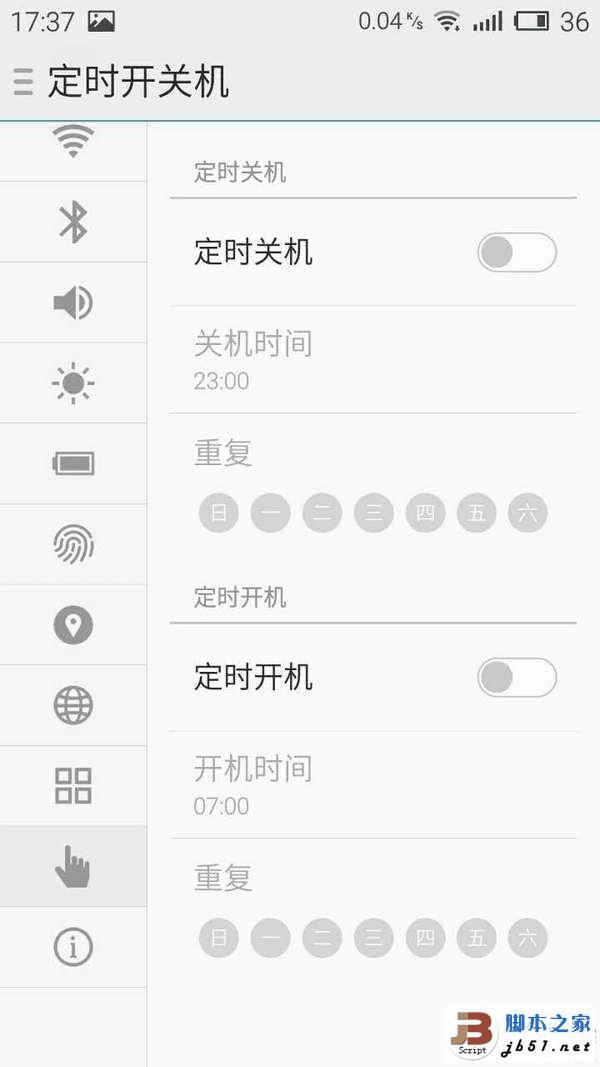Open sound settings via the speaker icon
This screenshot has height=1067, width=600.
pyautogui.click(x=73, y=302)
